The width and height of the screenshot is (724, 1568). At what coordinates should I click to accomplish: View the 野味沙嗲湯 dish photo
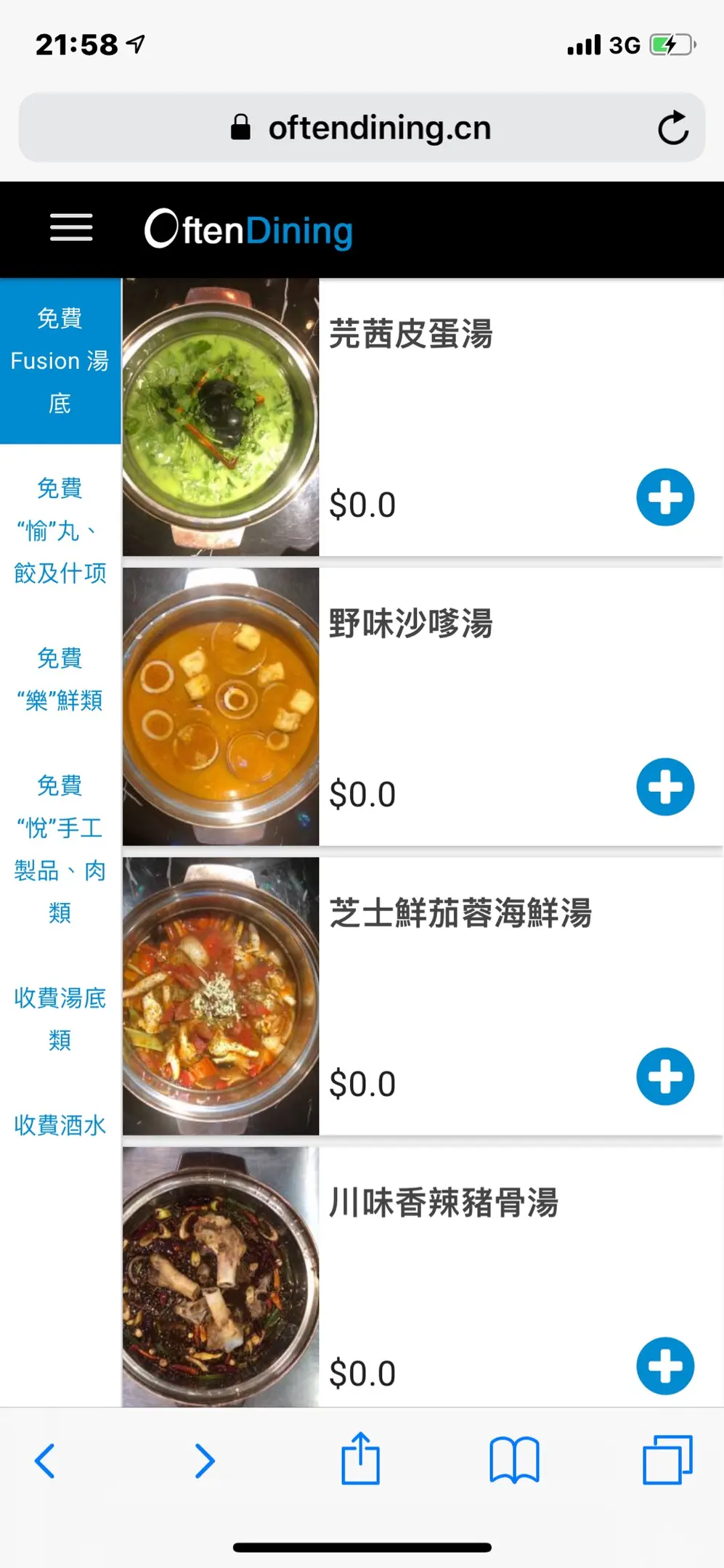221,706
